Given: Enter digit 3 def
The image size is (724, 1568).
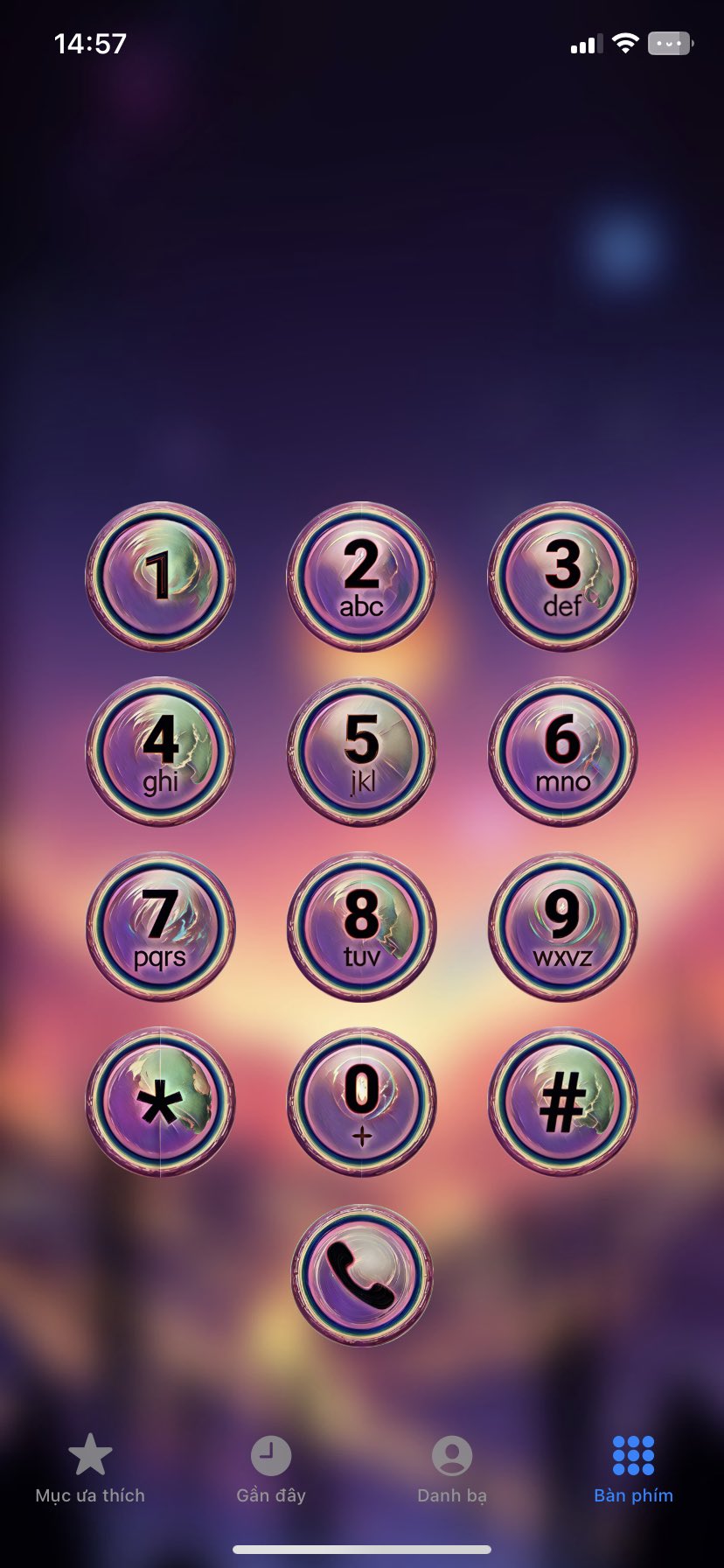Looking at the screenshot, I should pyautogui.click(x=562, y=577).
